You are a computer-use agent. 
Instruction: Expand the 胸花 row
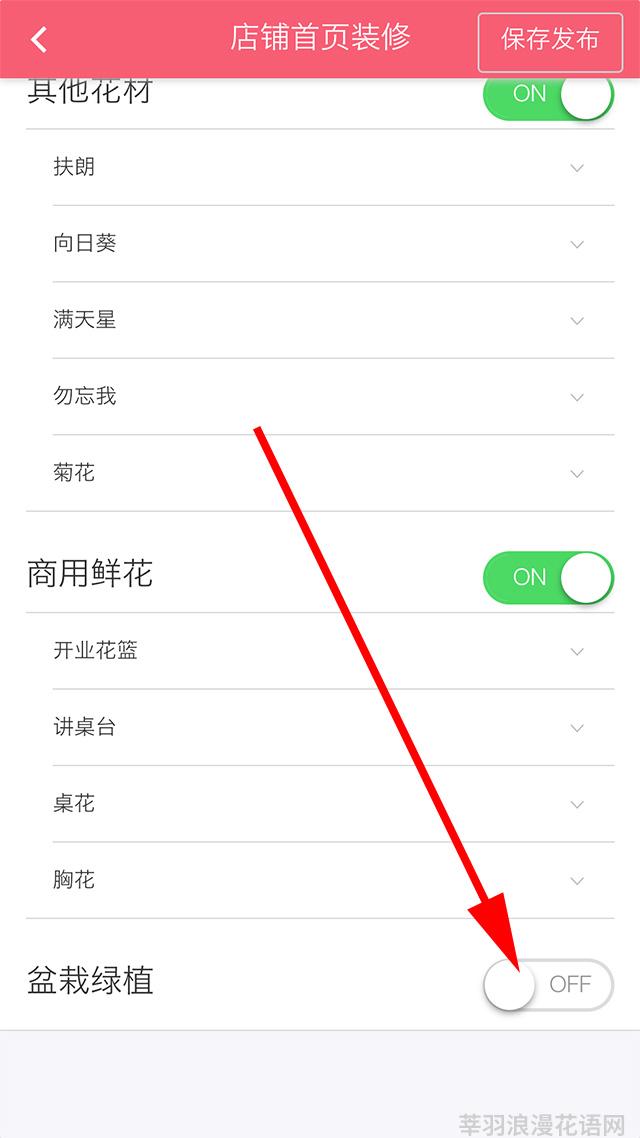333,880
